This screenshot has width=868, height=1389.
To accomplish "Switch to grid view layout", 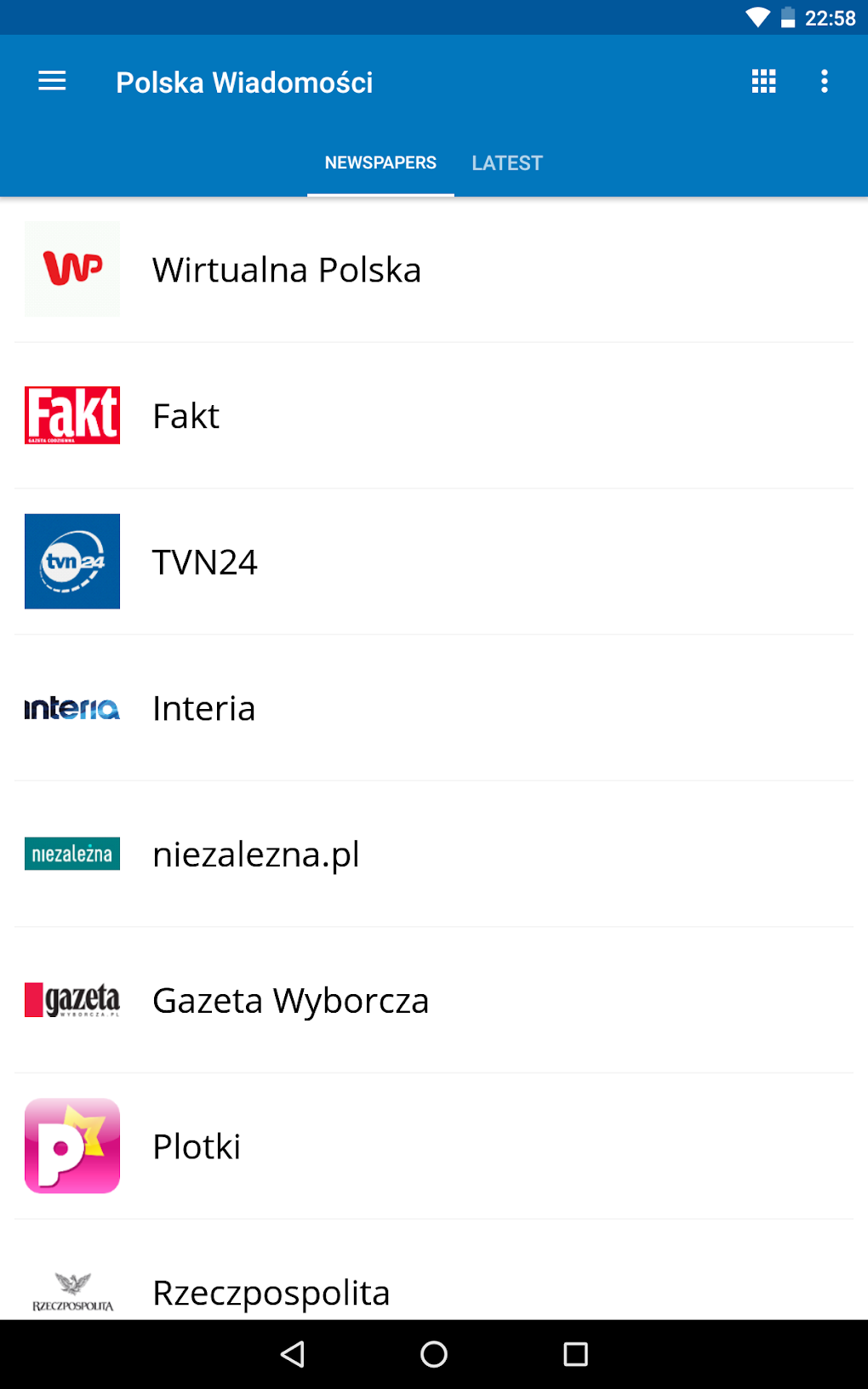I will [763, 82].
